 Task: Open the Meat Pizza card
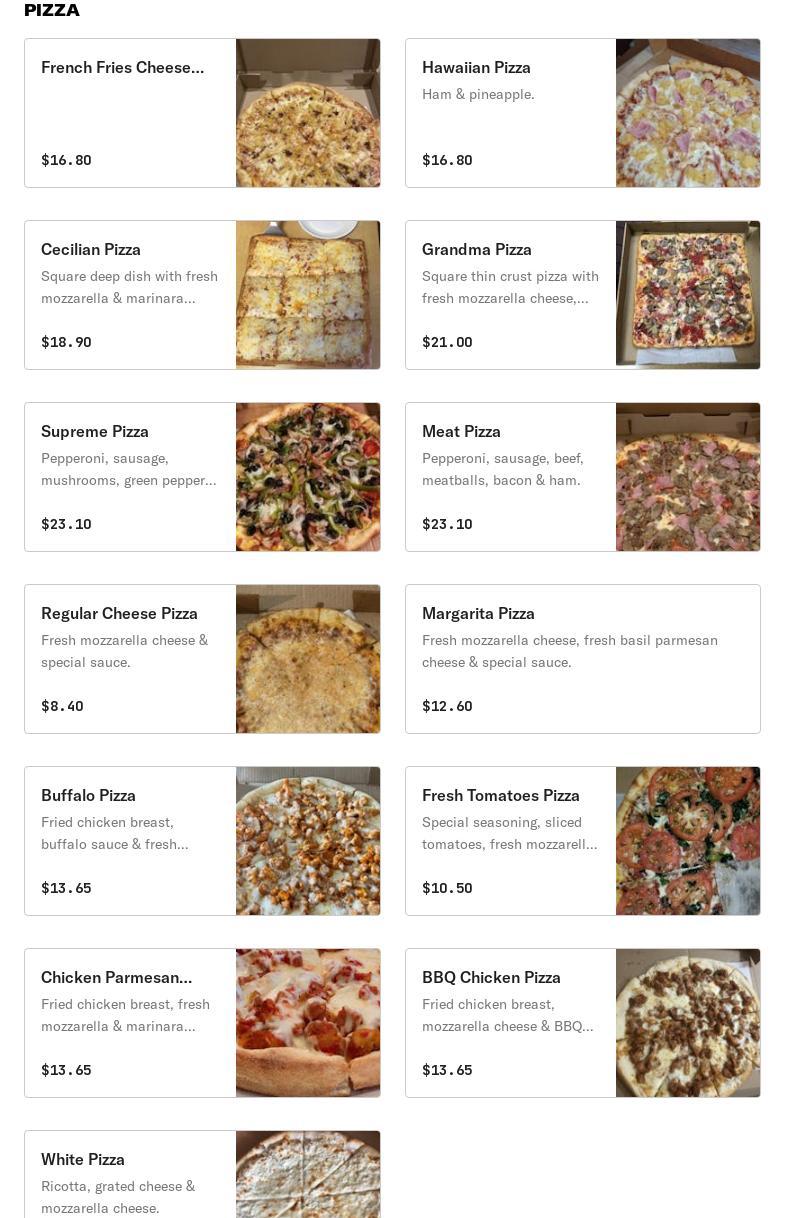tap(582, 477)
